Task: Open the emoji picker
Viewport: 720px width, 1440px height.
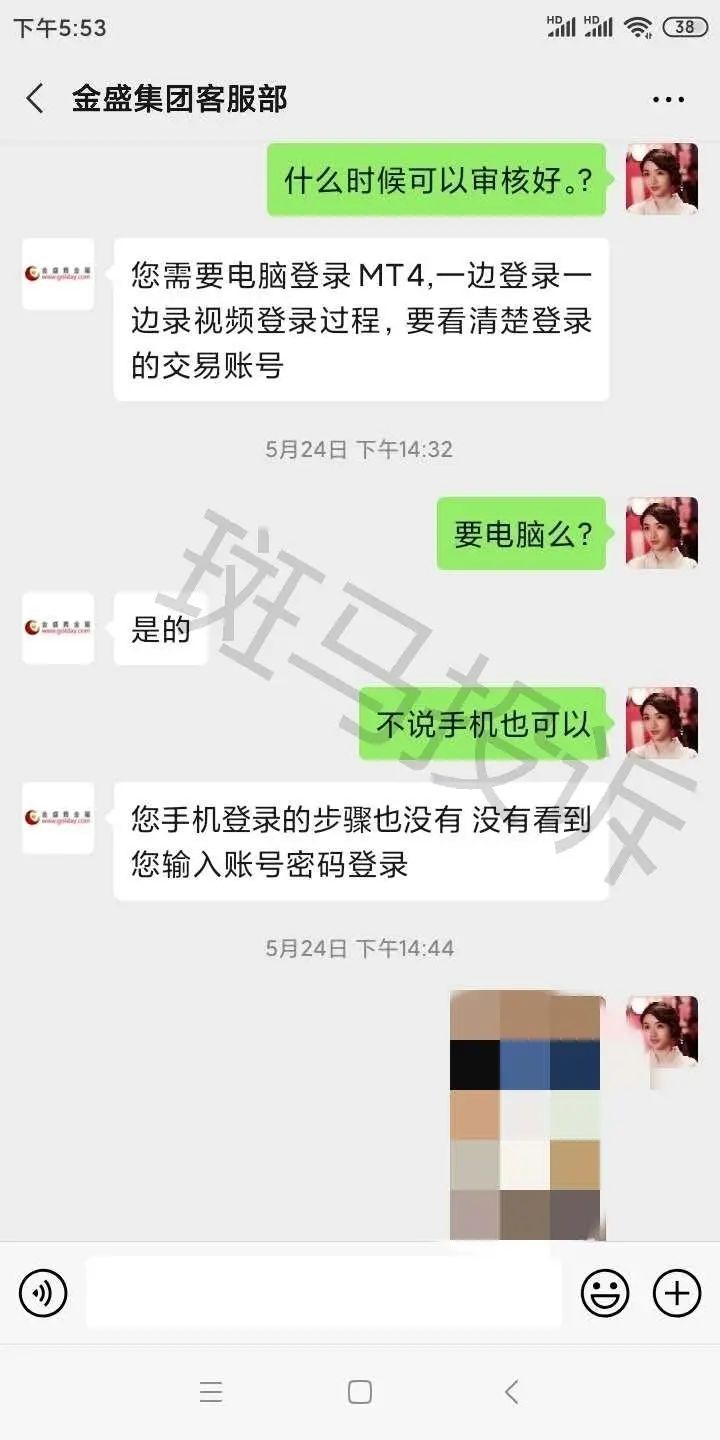Action: (x=605, y=1294)
